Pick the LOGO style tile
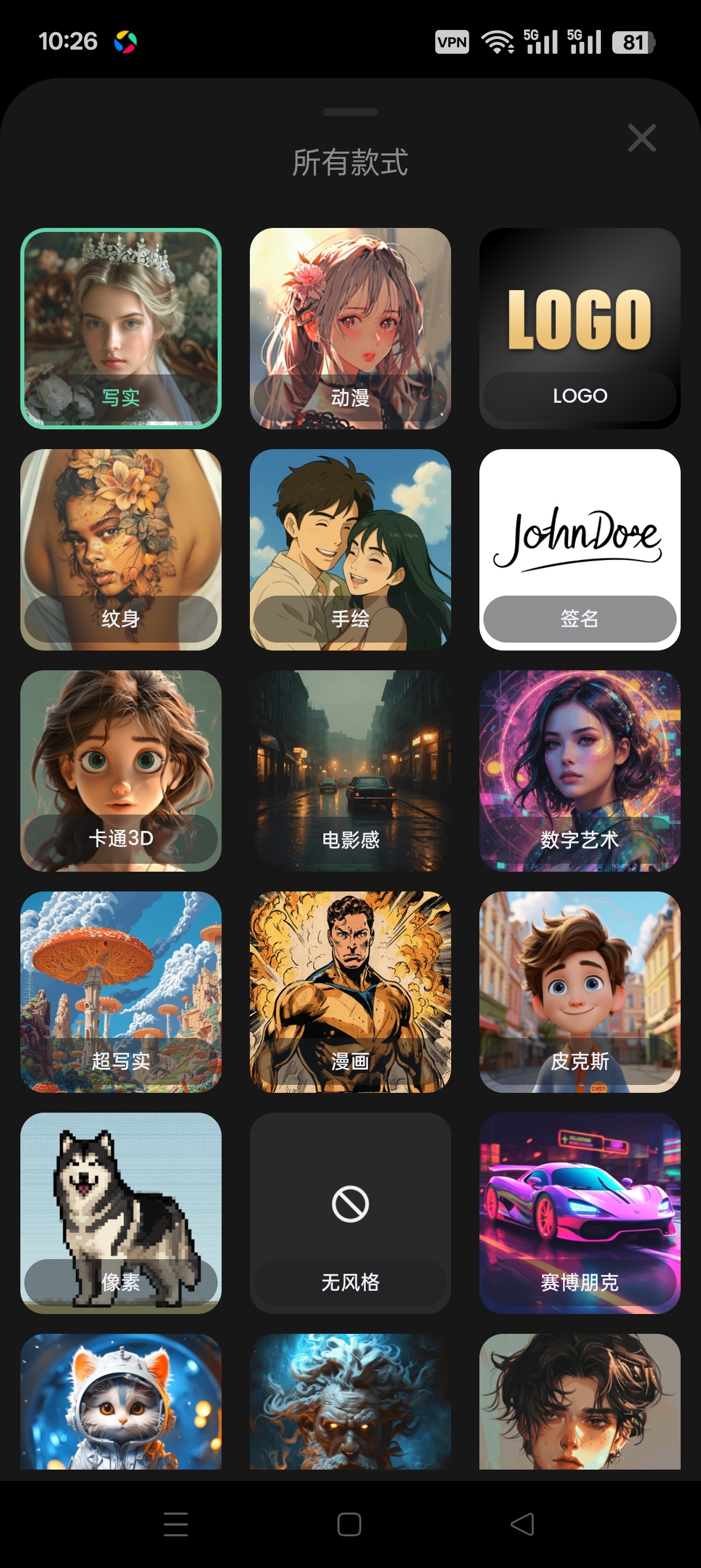The image size is (701, 1568). [579, 329]
